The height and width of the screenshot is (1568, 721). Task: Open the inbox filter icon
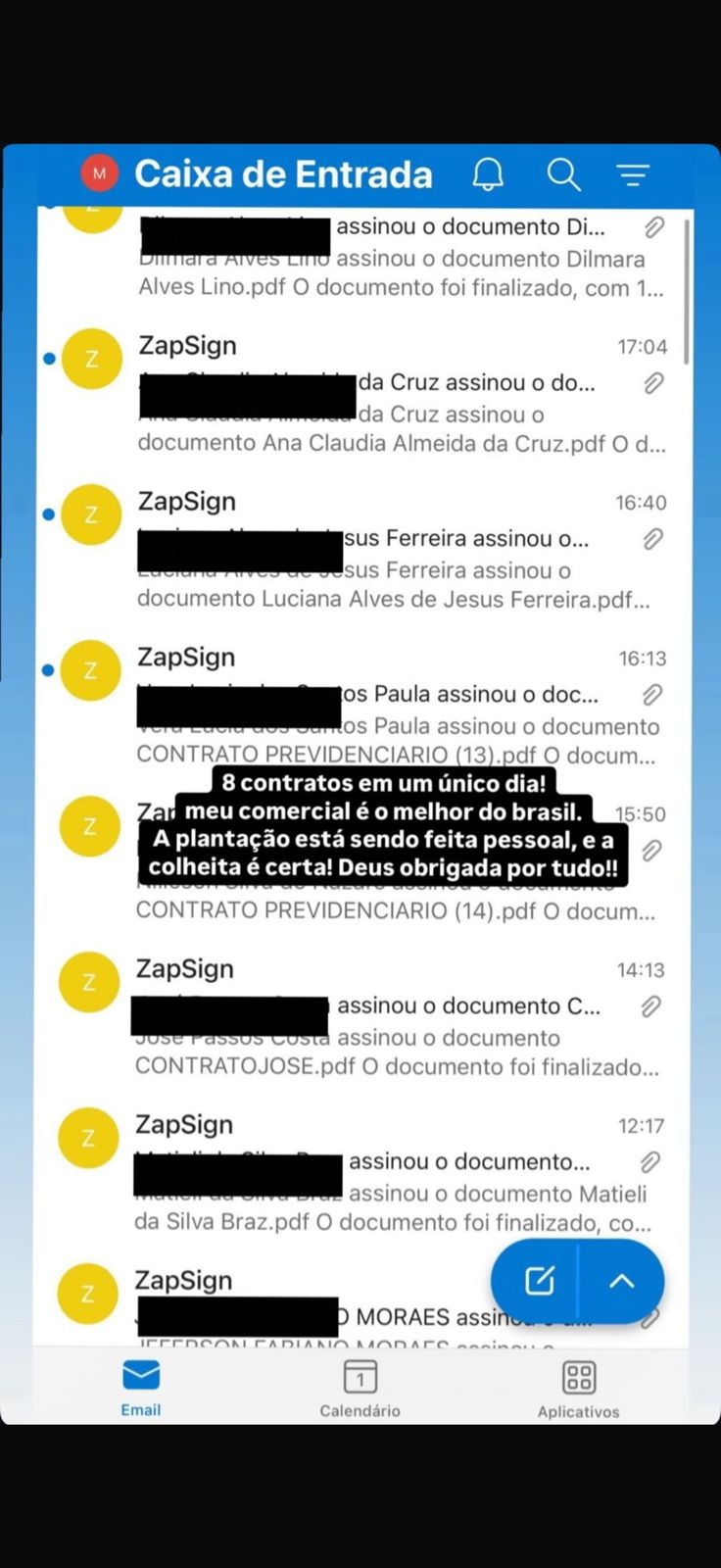point(633,173)
